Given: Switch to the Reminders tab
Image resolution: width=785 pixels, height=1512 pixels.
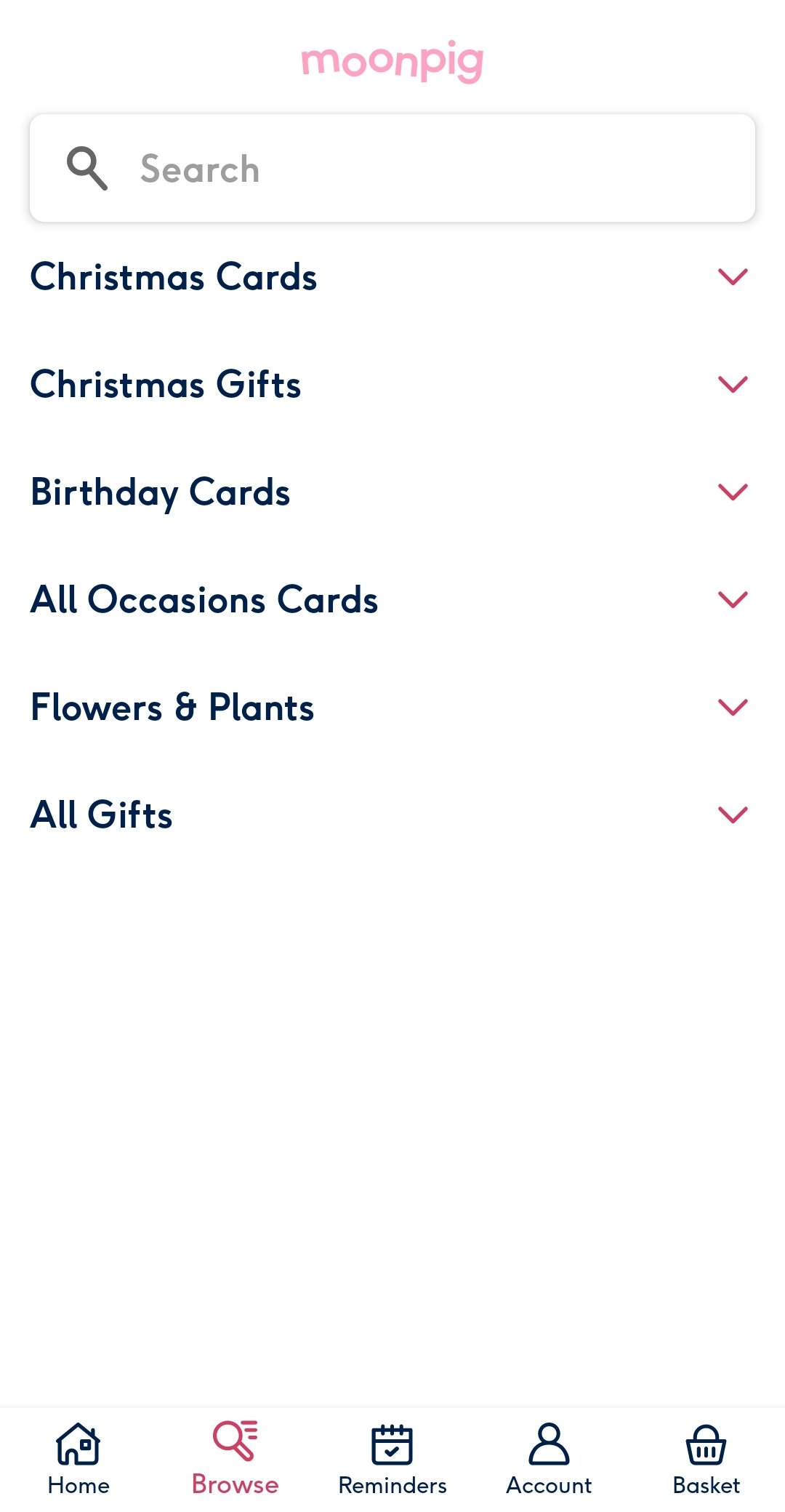Looking at the screenshot, I should click(392, 1459).
